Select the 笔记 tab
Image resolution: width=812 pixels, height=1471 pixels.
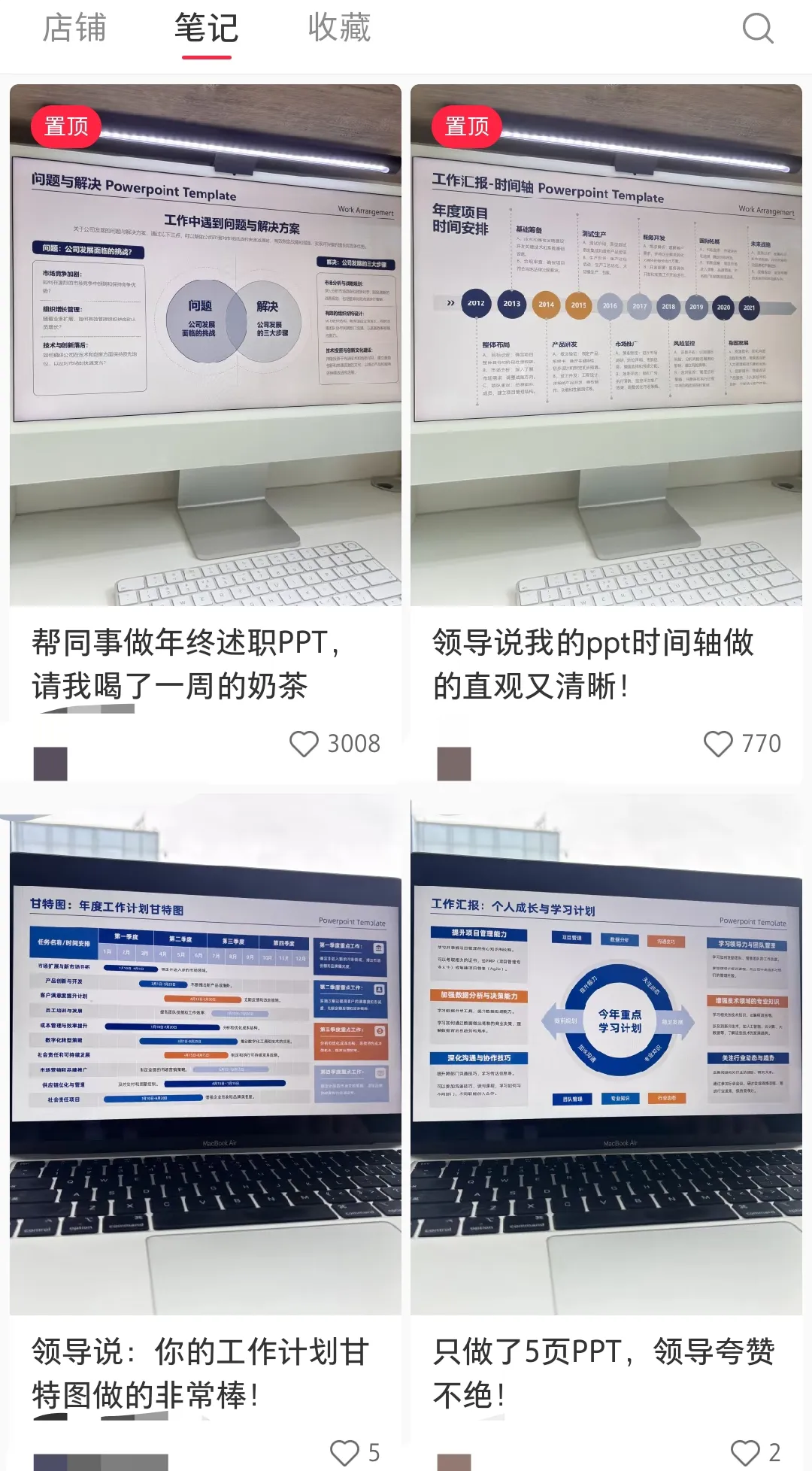coord(207,28)
